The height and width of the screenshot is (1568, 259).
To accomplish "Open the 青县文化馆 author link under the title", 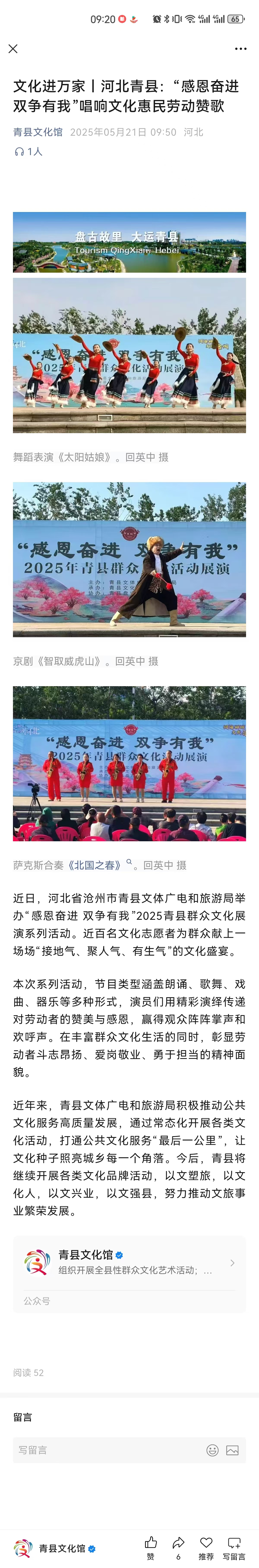I will coord(38,132).
